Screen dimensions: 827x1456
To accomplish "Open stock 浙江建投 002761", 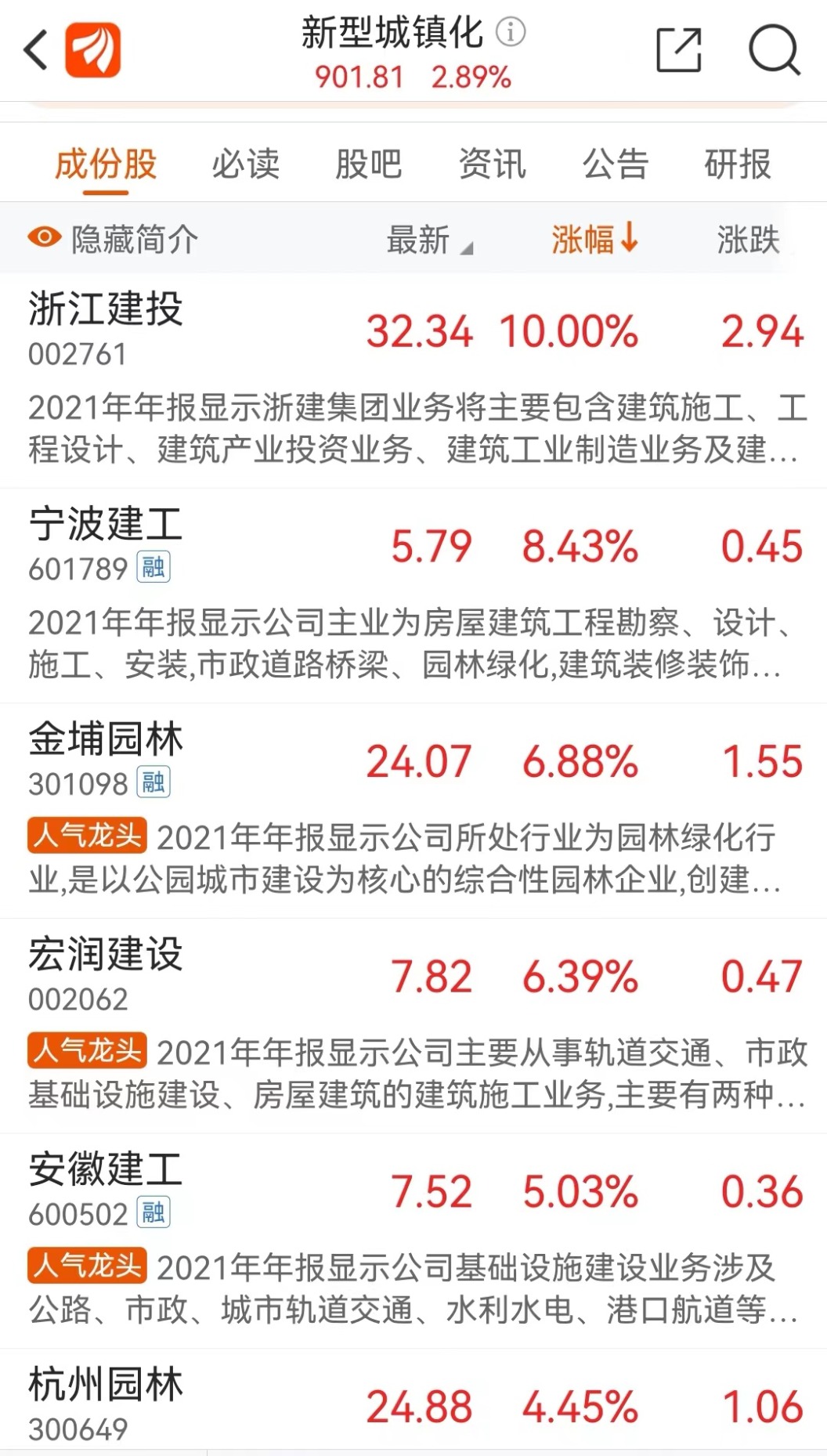I will tap(413, 381).
